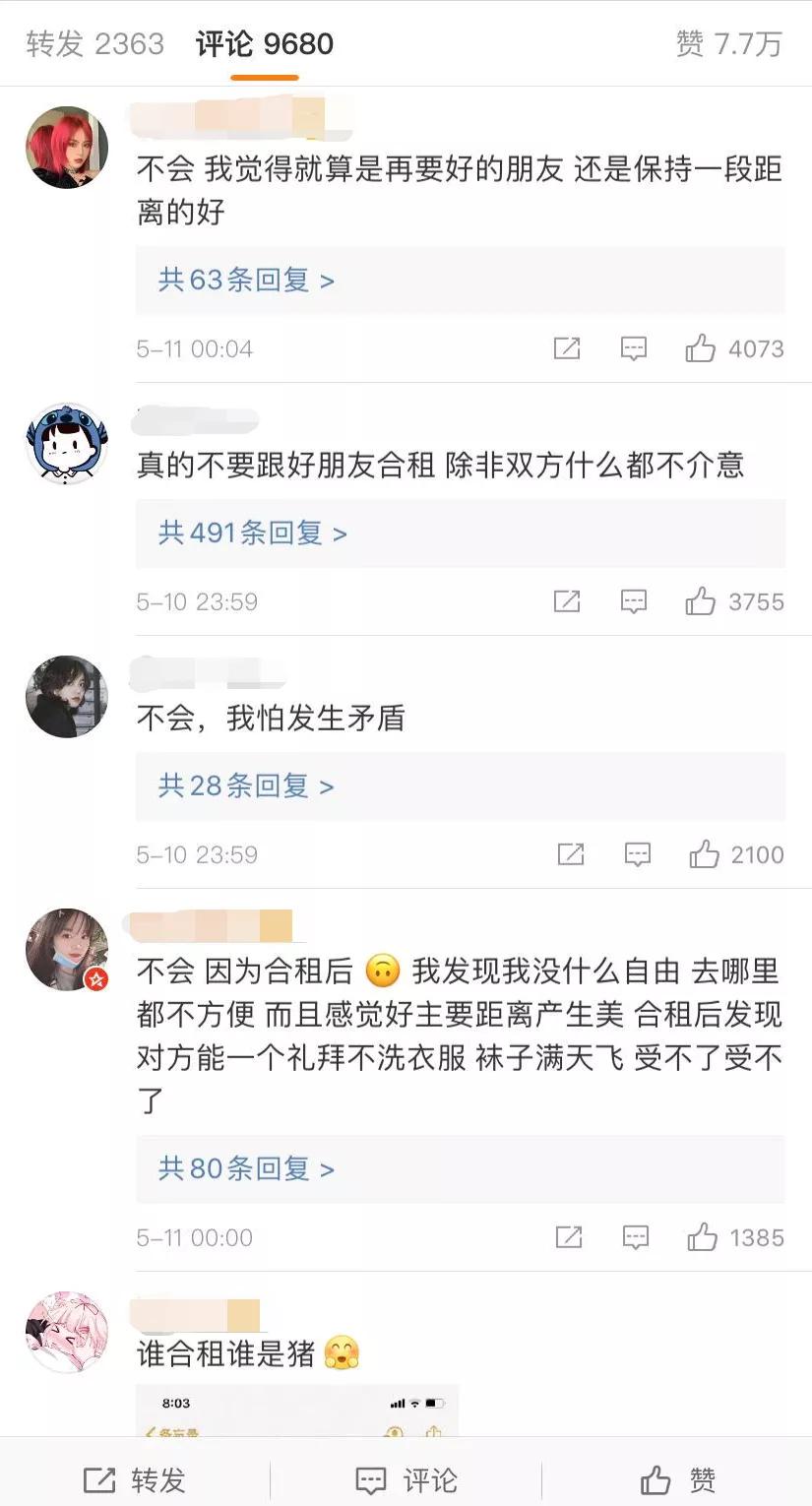The height and width of the screenshot is (1506, 812).
Task: Click the thumbs-up icon showing 4073
Action: coord(701,348)
